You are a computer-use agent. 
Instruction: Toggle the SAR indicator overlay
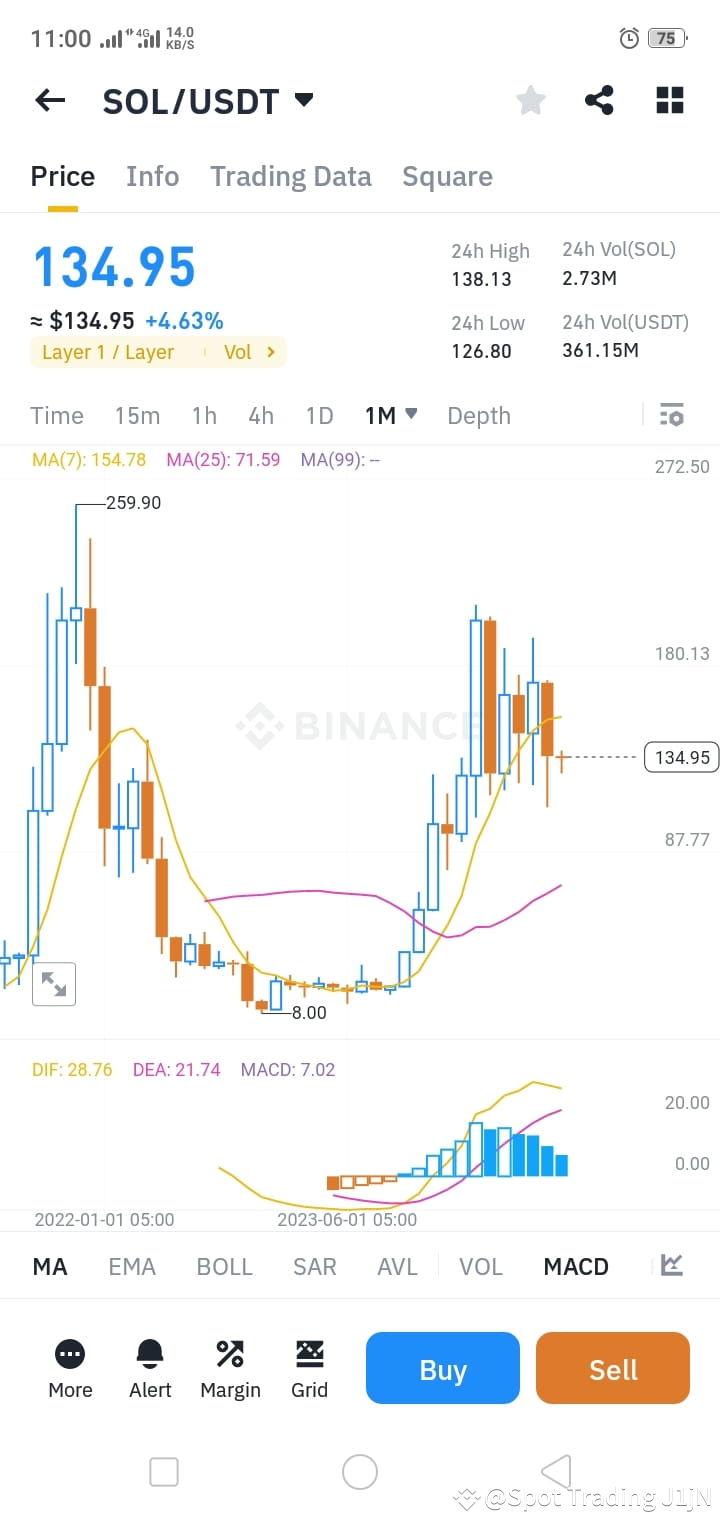coord(314,1266)
